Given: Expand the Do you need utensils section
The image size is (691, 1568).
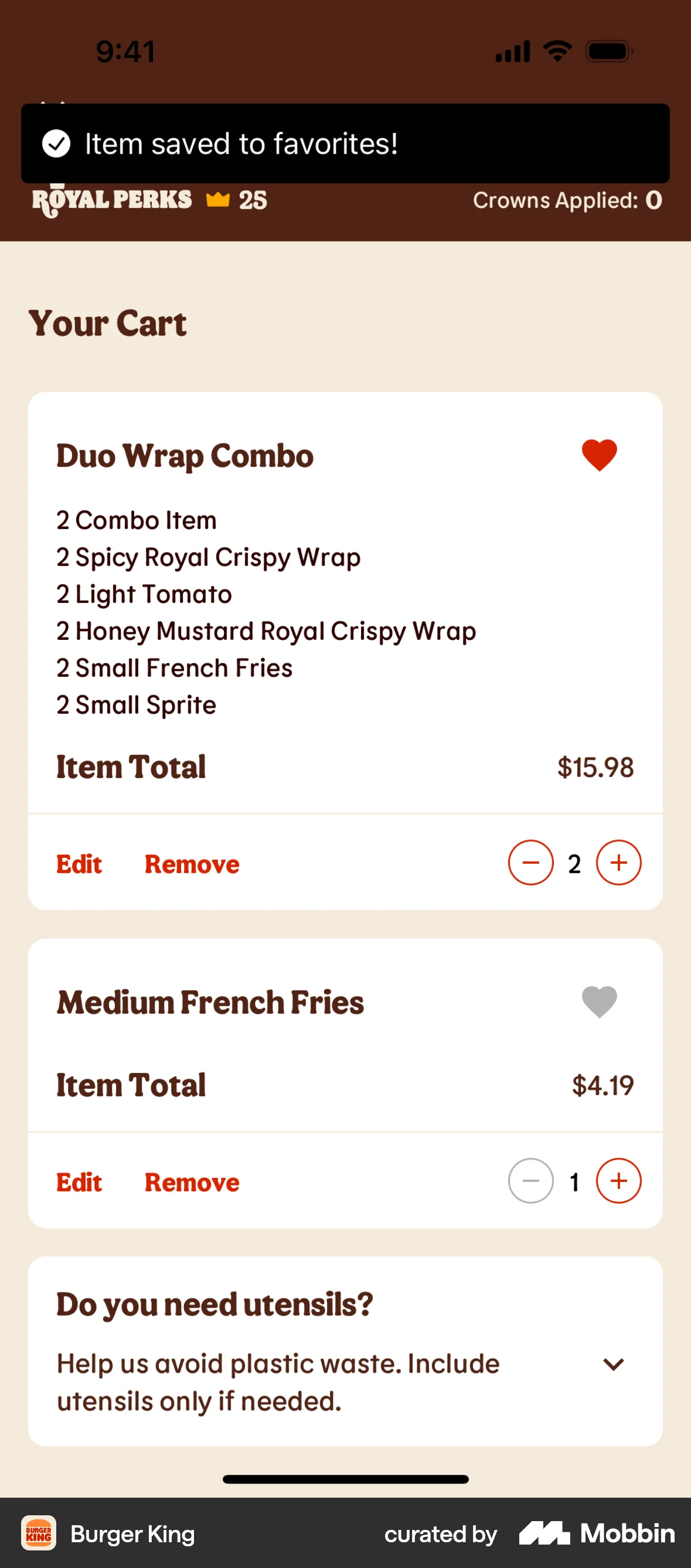Looking at the screenshot, I should (x=614, y=1364).
